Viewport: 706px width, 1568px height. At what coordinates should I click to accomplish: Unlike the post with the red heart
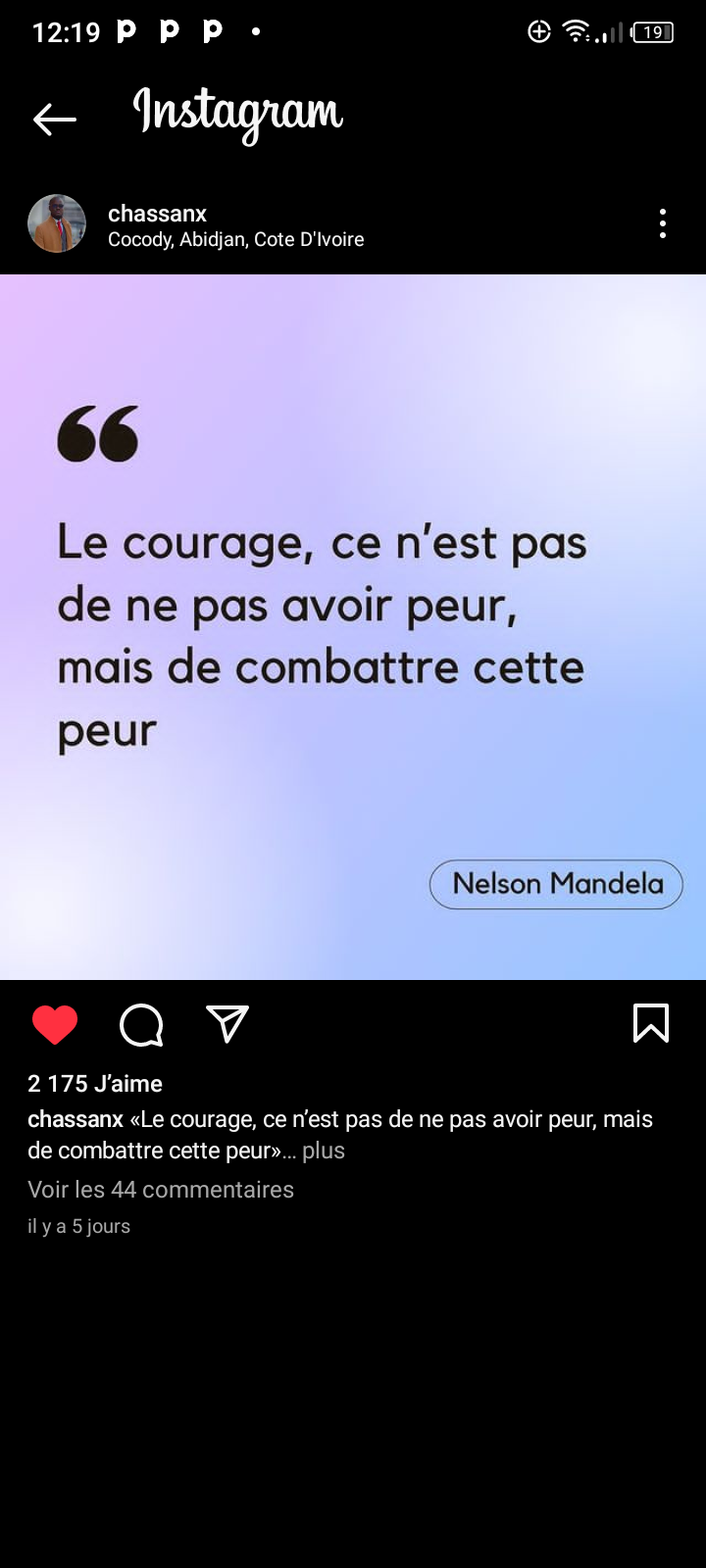[55, 1024]
